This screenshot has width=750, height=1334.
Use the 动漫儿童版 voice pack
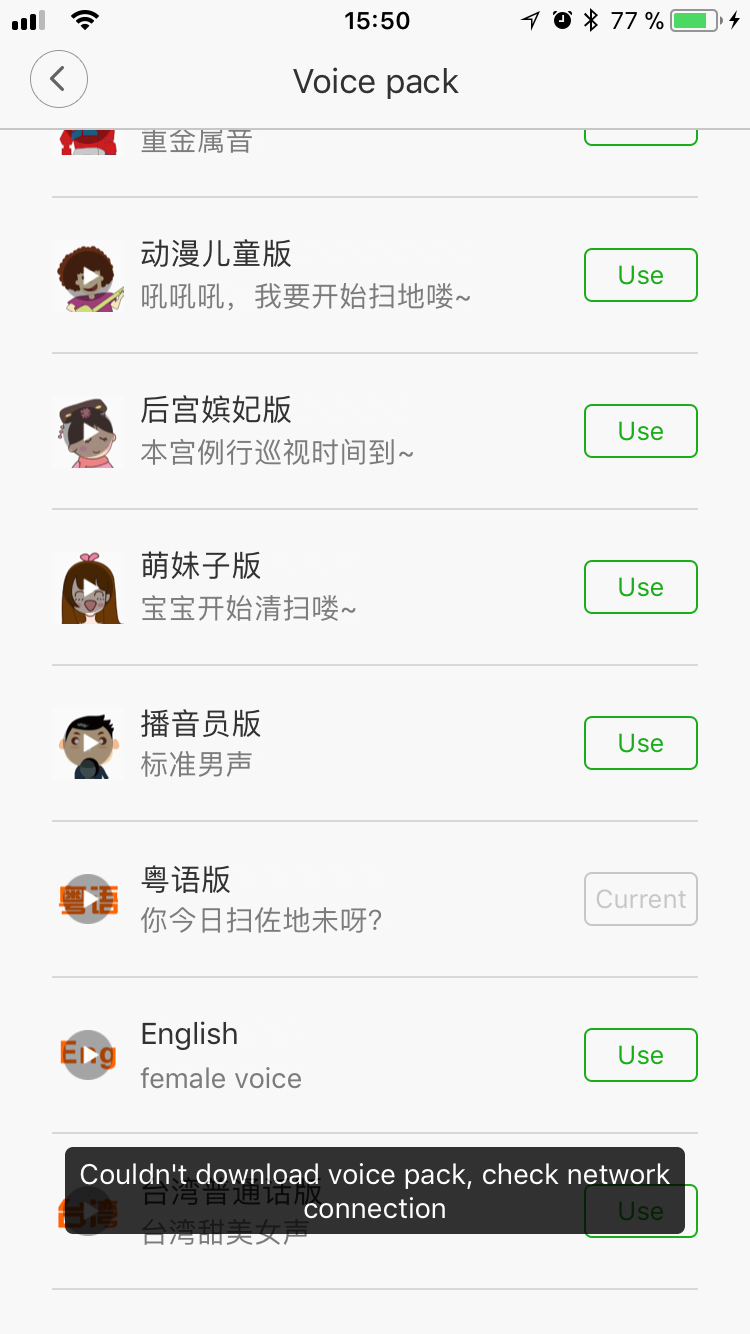pos(640,275)
